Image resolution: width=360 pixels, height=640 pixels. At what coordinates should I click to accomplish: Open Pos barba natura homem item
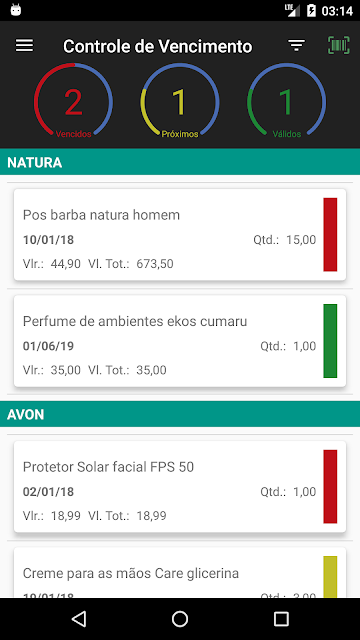point(180,235)
